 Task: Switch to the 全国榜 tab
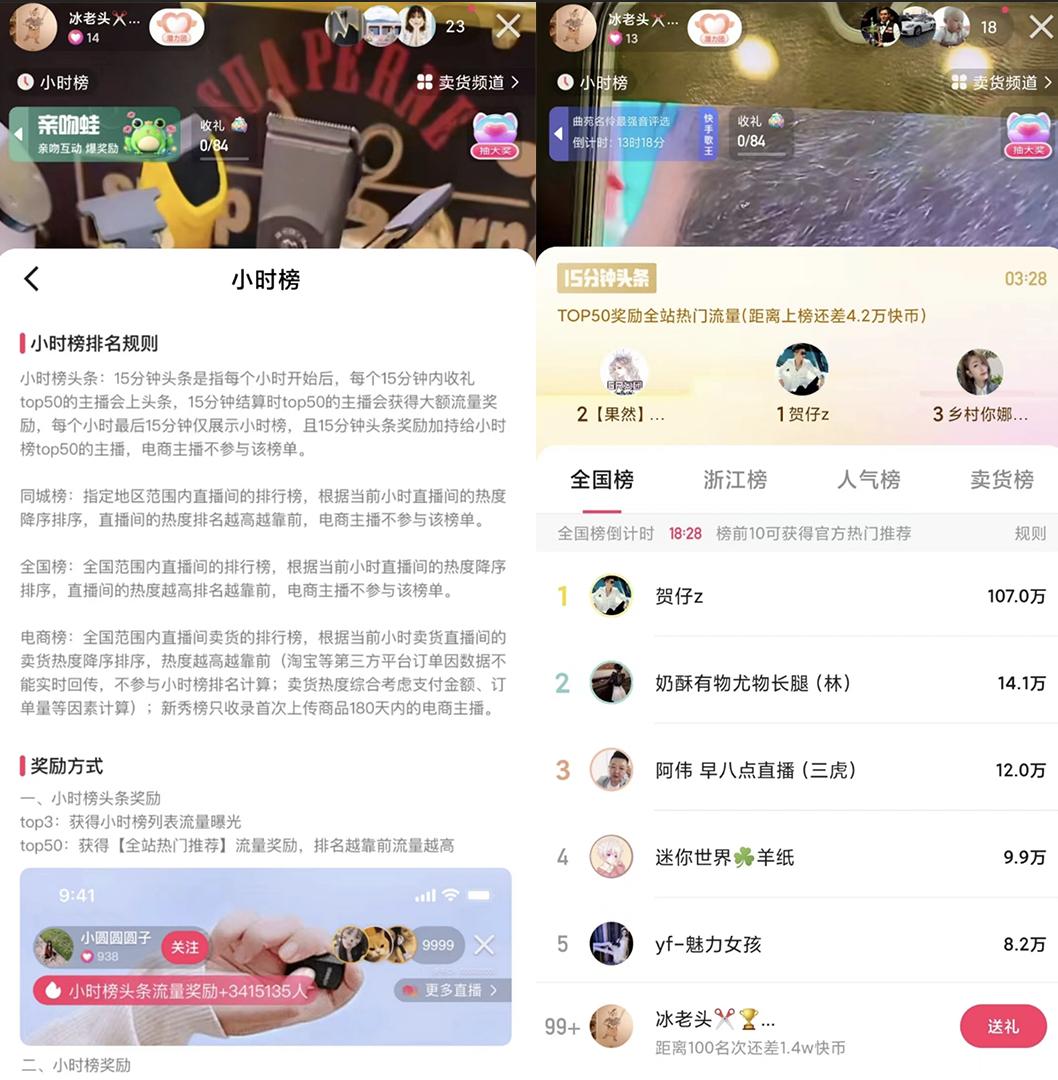602,480
